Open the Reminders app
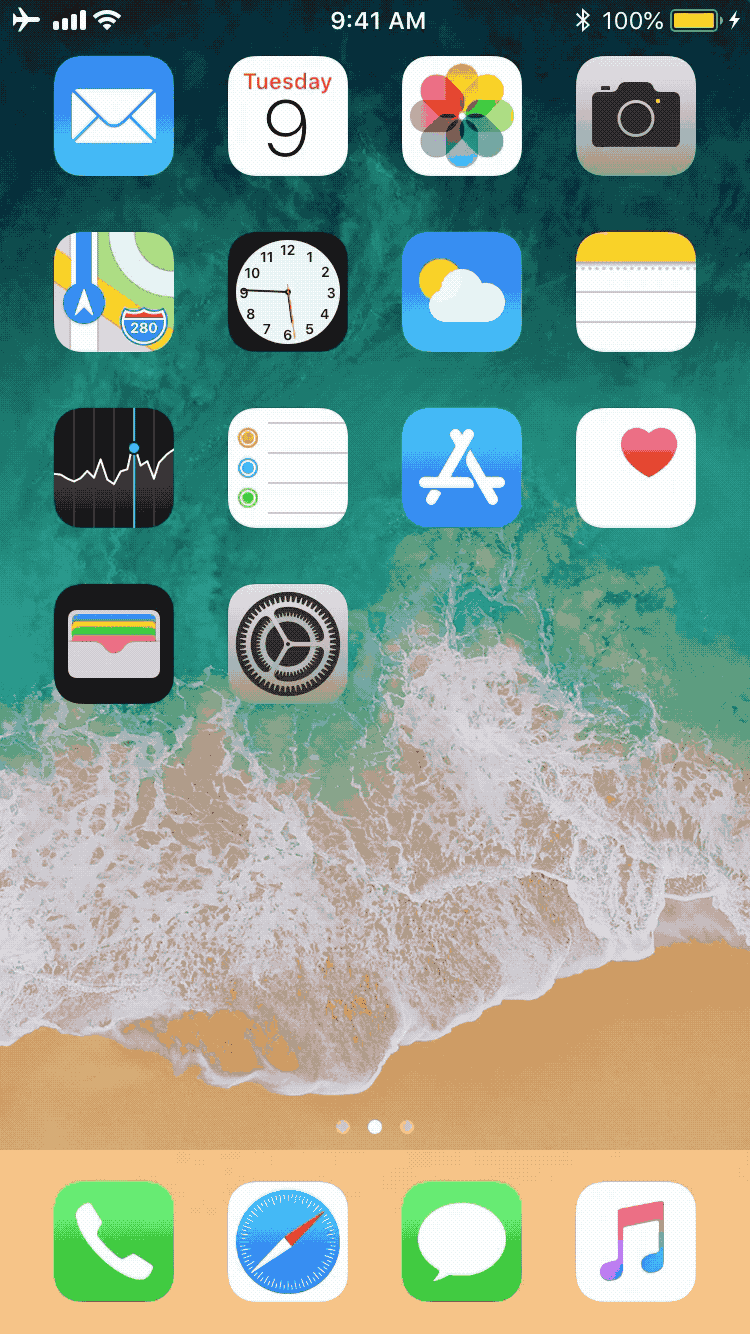 pyautogui.click(x=288, y=468)
